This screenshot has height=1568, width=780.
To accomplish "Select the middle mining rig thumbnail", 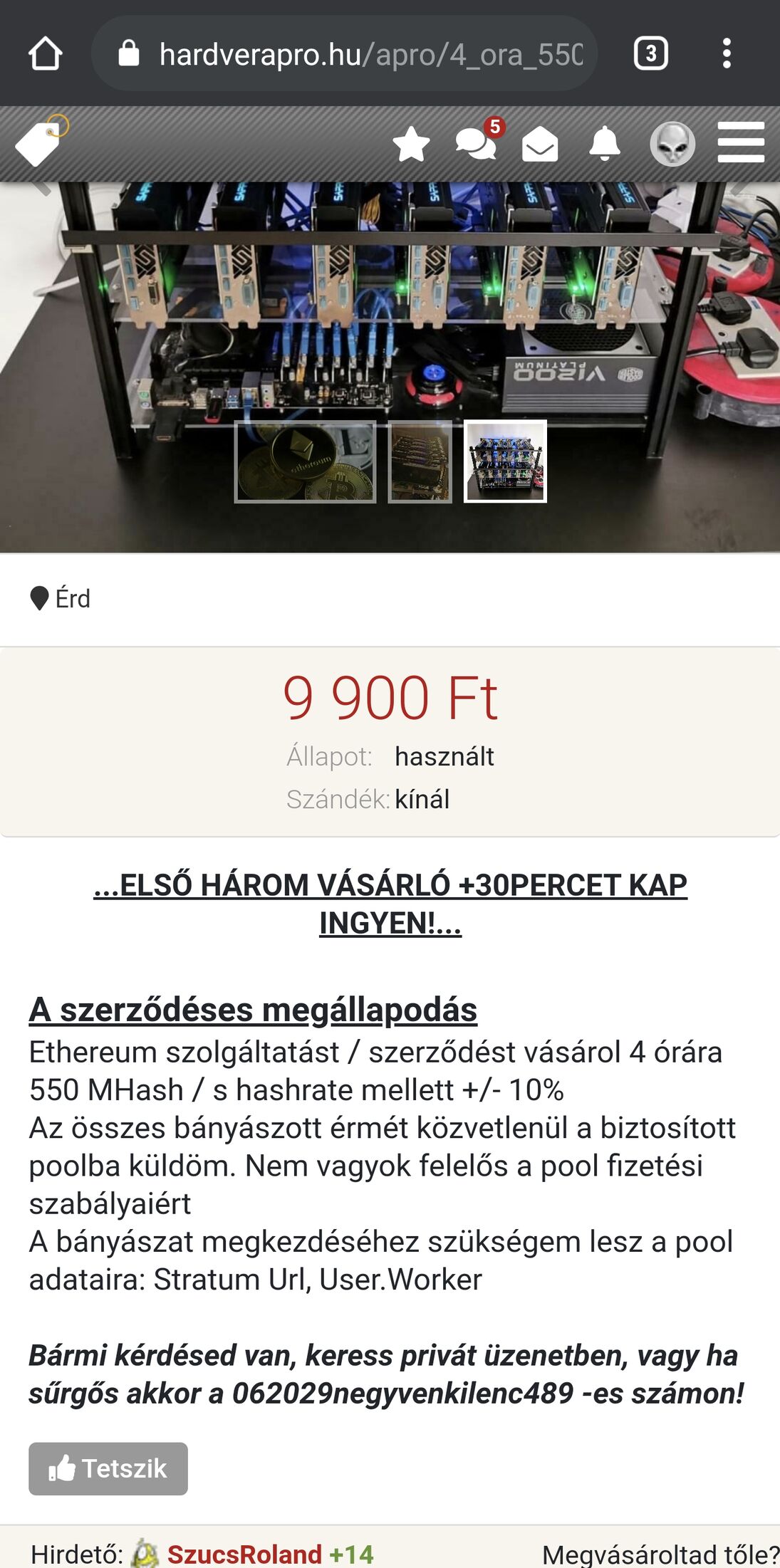I will point(420,461).
